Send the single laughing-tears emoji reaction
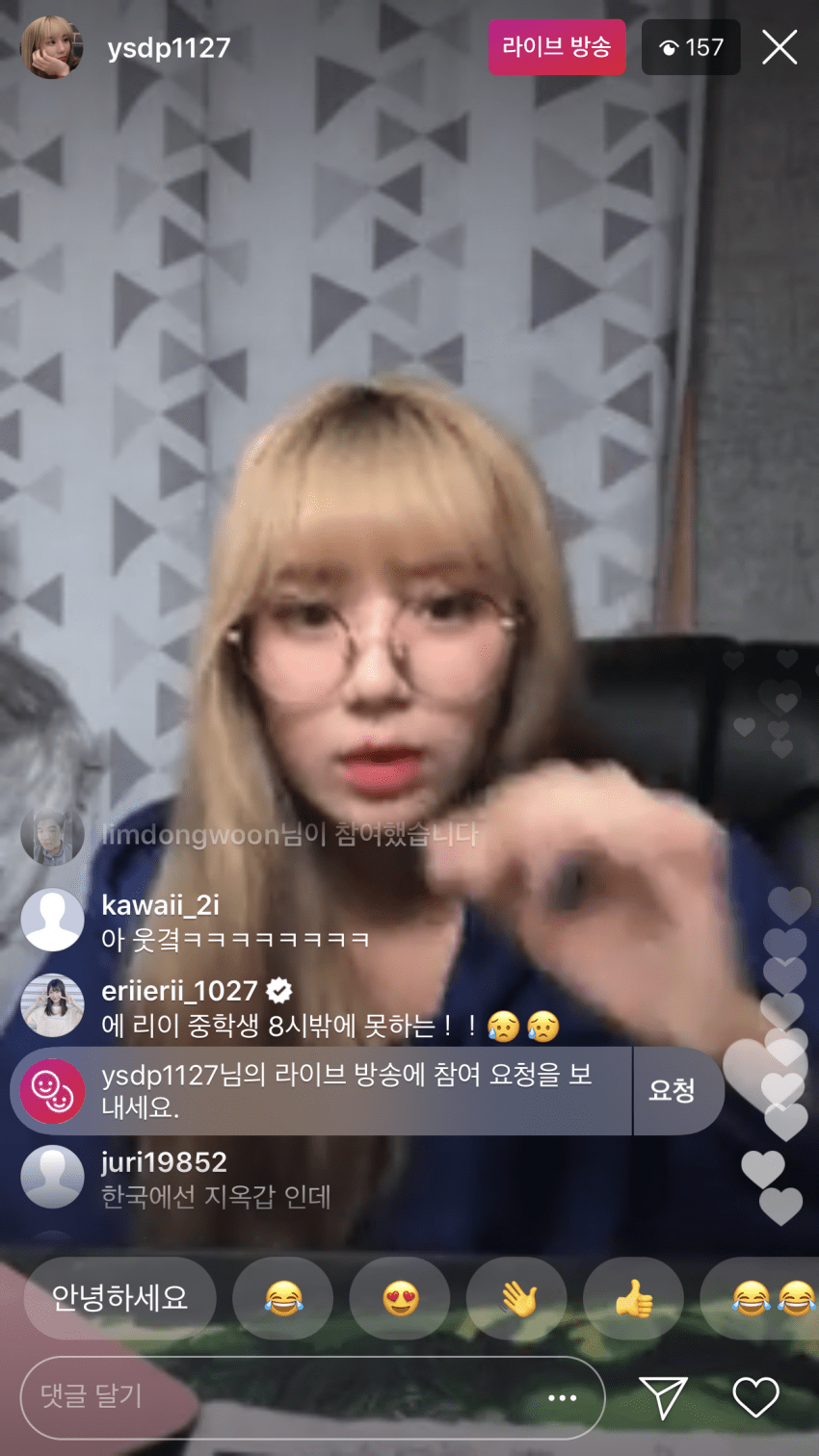Viewport: 819px width, 1456px height. point(283,1298)
